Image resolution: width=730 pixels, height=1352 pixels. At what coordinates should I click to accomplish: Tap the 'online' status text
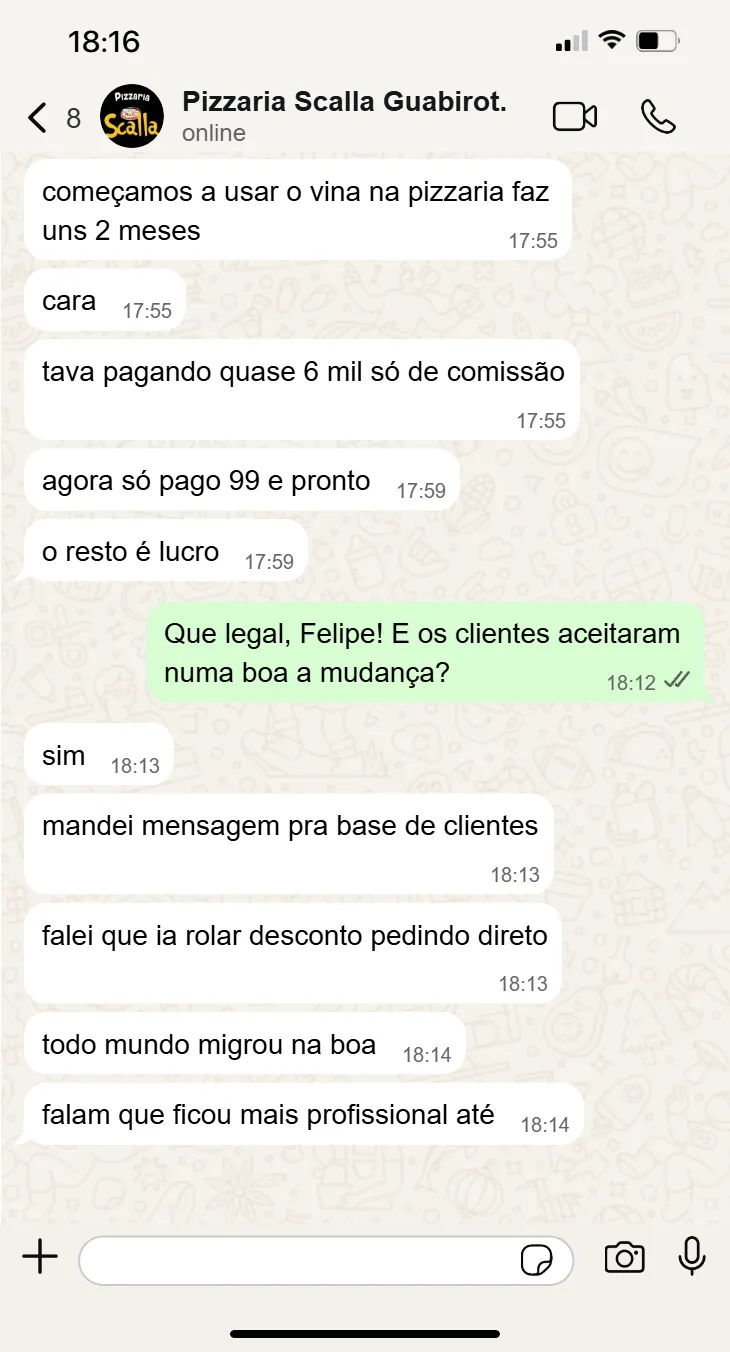coord(213,132)
